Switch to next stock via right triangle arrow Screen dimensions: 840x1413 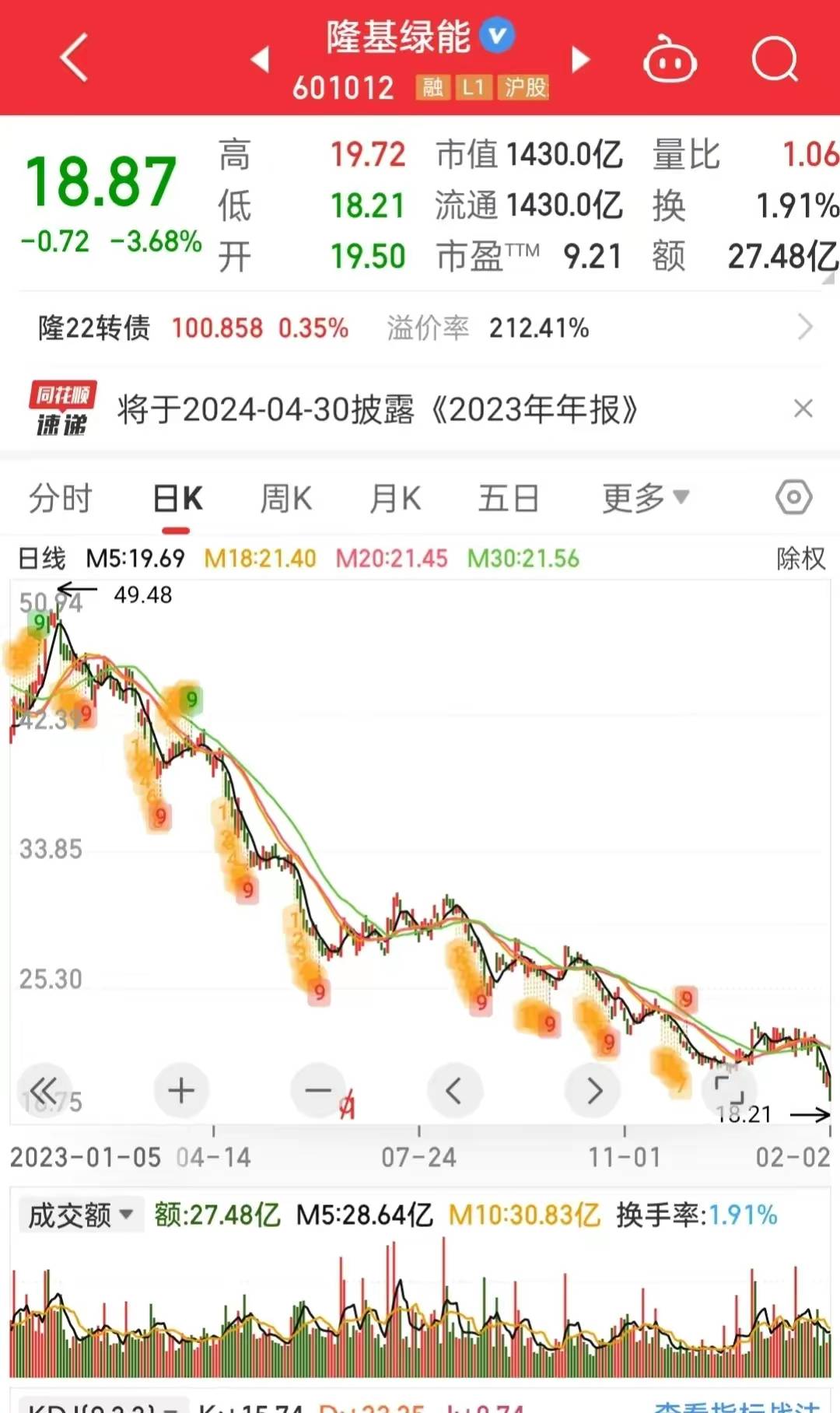tap(580, 59)
